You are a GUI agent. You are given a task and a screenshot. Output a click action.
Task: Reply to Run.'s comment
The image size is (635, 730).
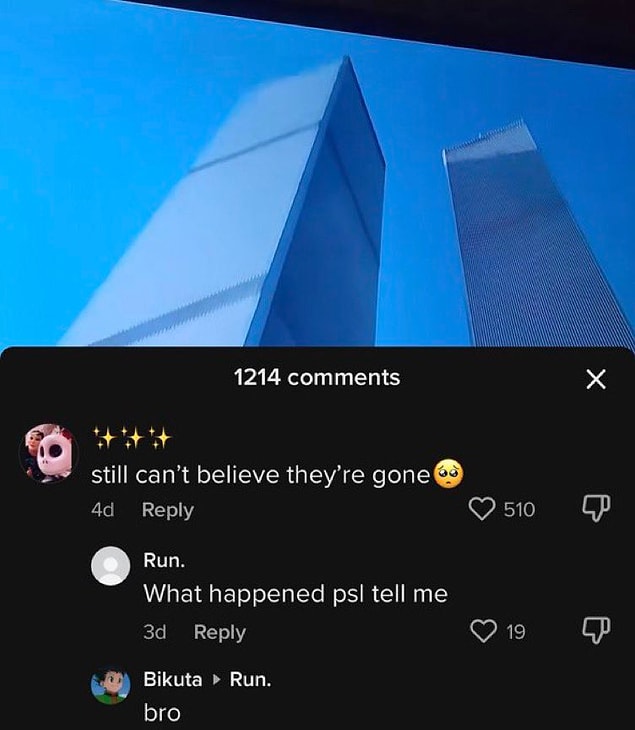point(219,632)
